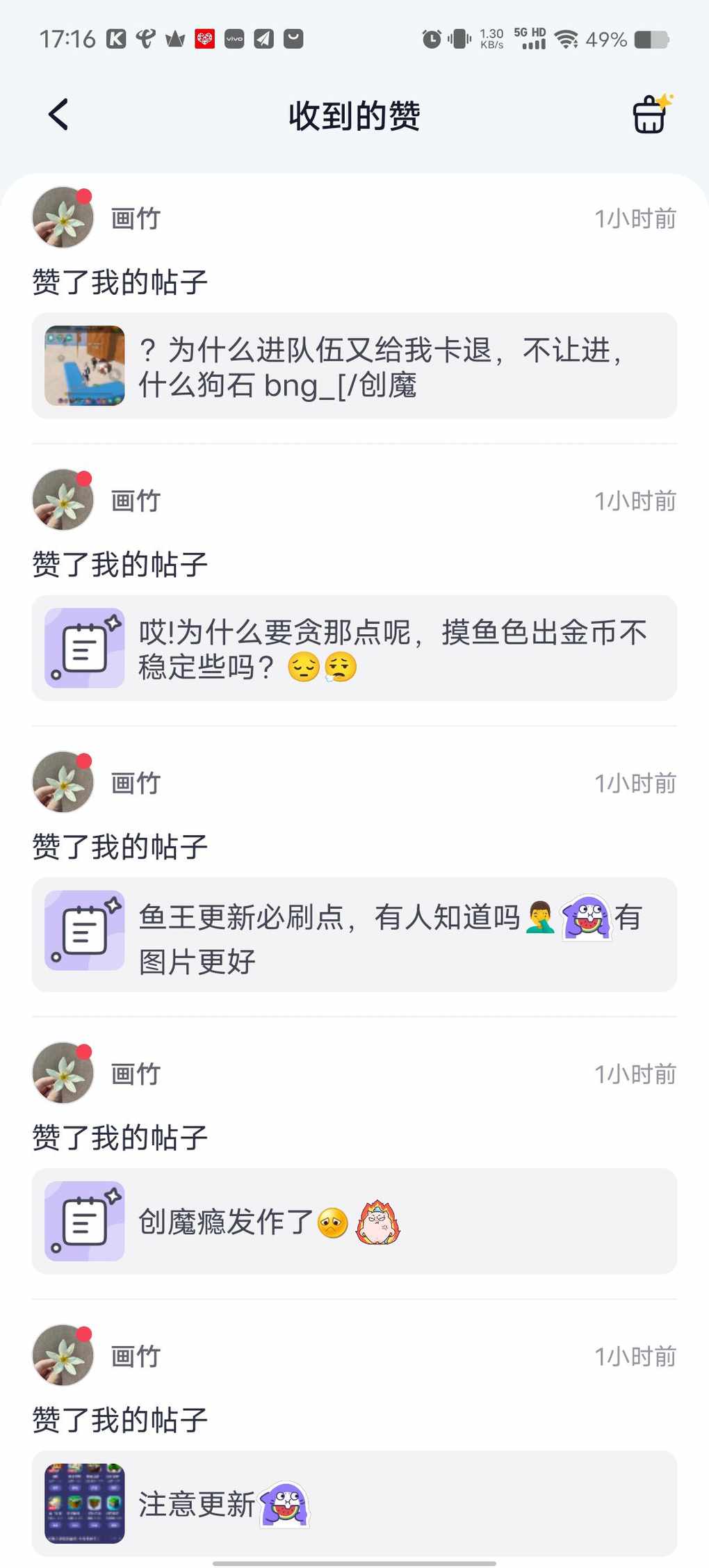Tap the clear-all broom icon
The image size is (709, 1568).
[651, 115]
